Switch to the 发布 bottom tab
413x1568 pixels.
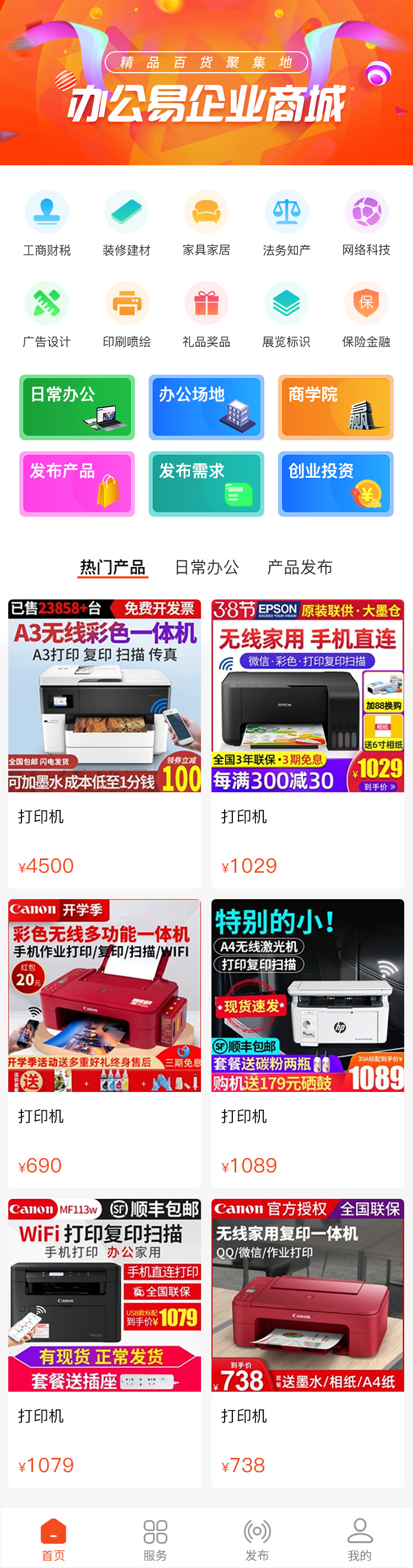(x=257, y=1539)
